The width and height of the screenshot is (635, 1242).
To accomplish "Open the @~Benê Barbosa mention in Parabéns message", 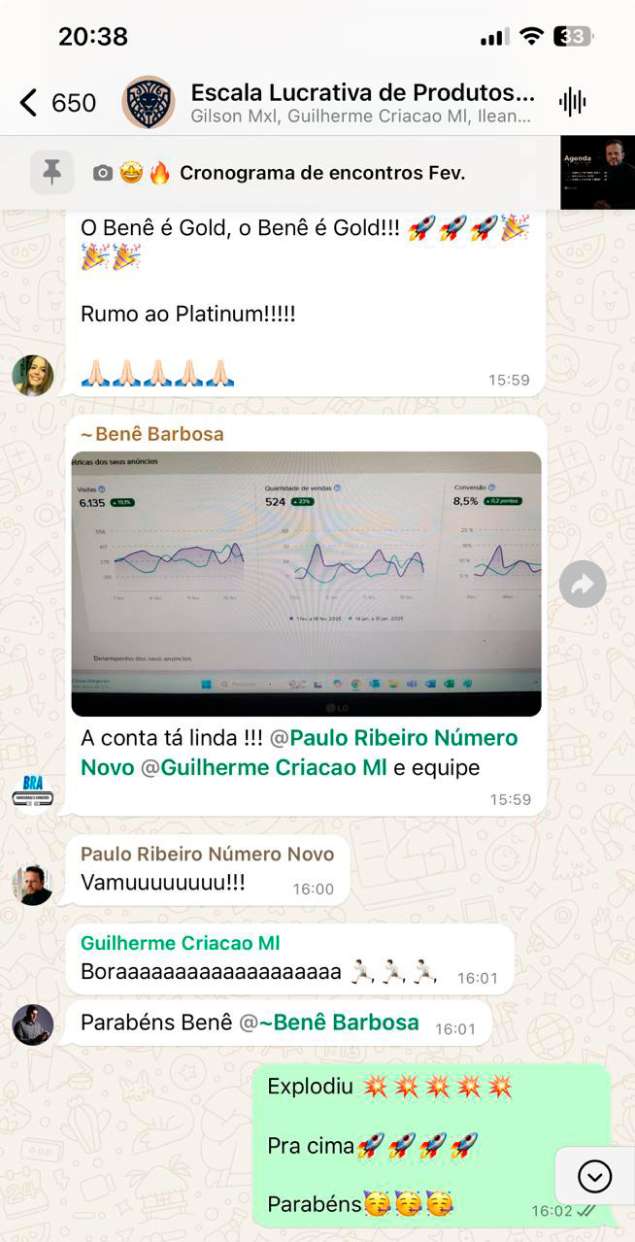I will (x=329, y=1023).
